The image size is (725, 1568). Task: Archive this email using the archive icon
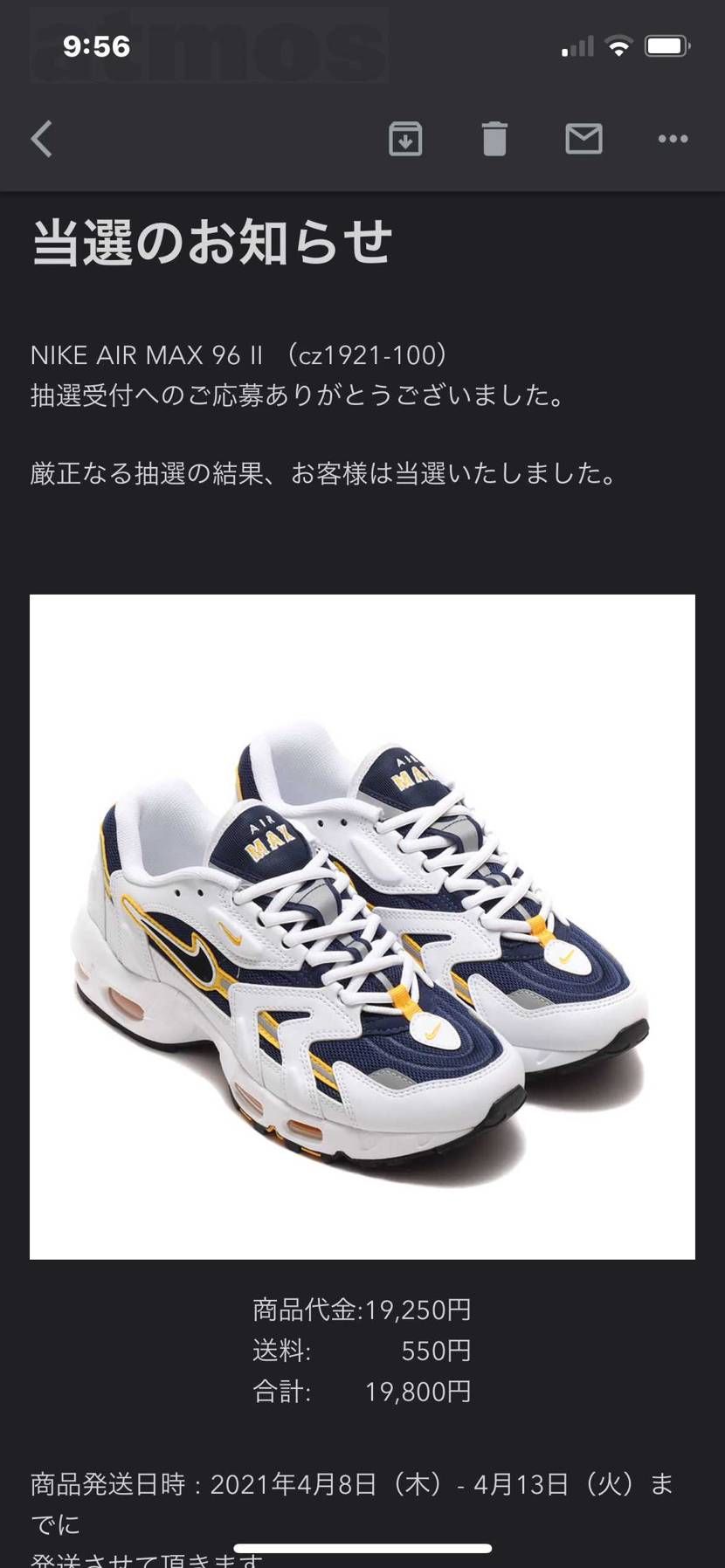[405, 138]
